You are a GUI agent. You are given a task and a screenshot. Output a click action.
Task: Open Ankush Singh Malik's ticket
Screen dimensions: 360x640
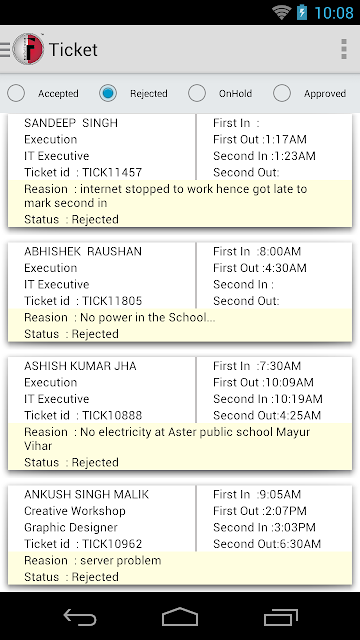[180, 535]
